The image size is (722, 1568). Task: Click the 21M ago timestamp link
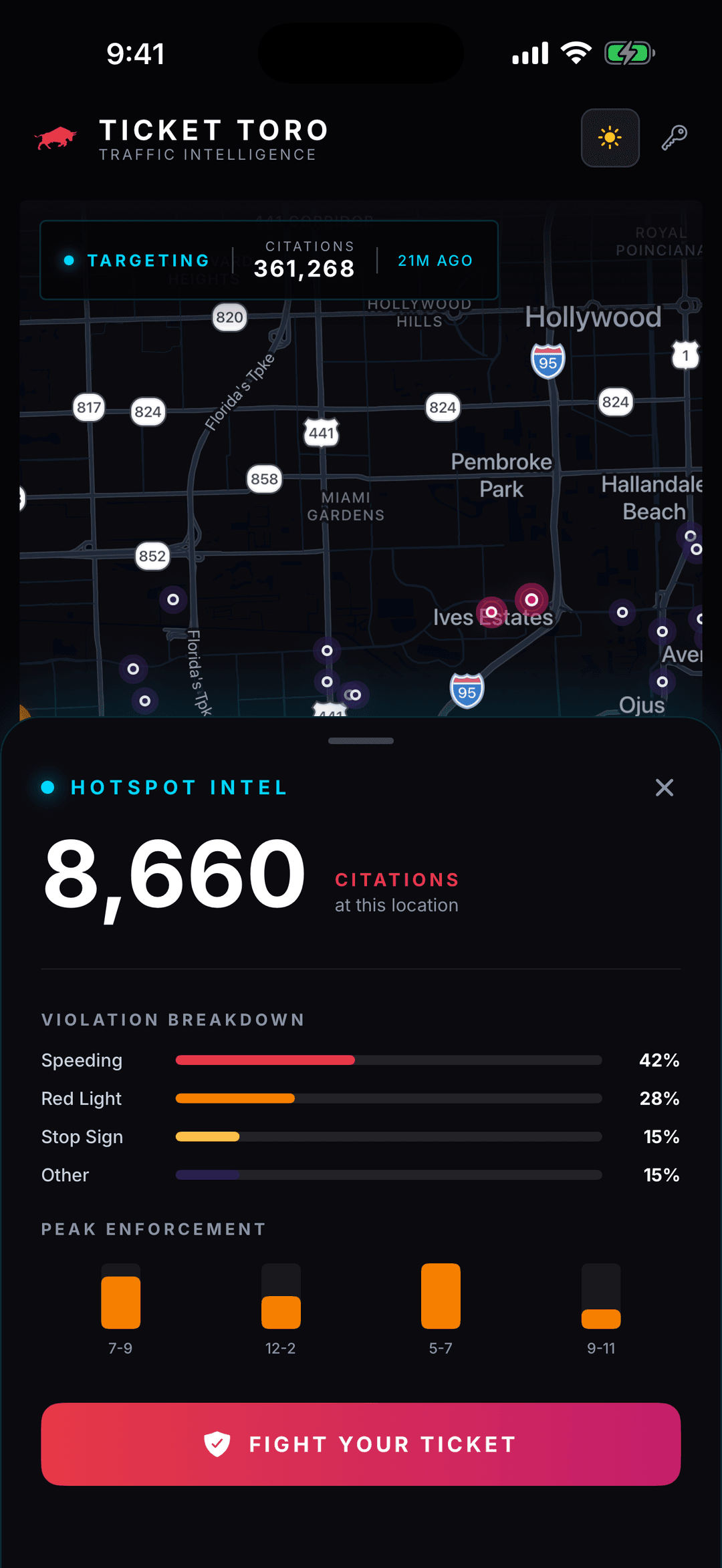[x=435, y=261]
